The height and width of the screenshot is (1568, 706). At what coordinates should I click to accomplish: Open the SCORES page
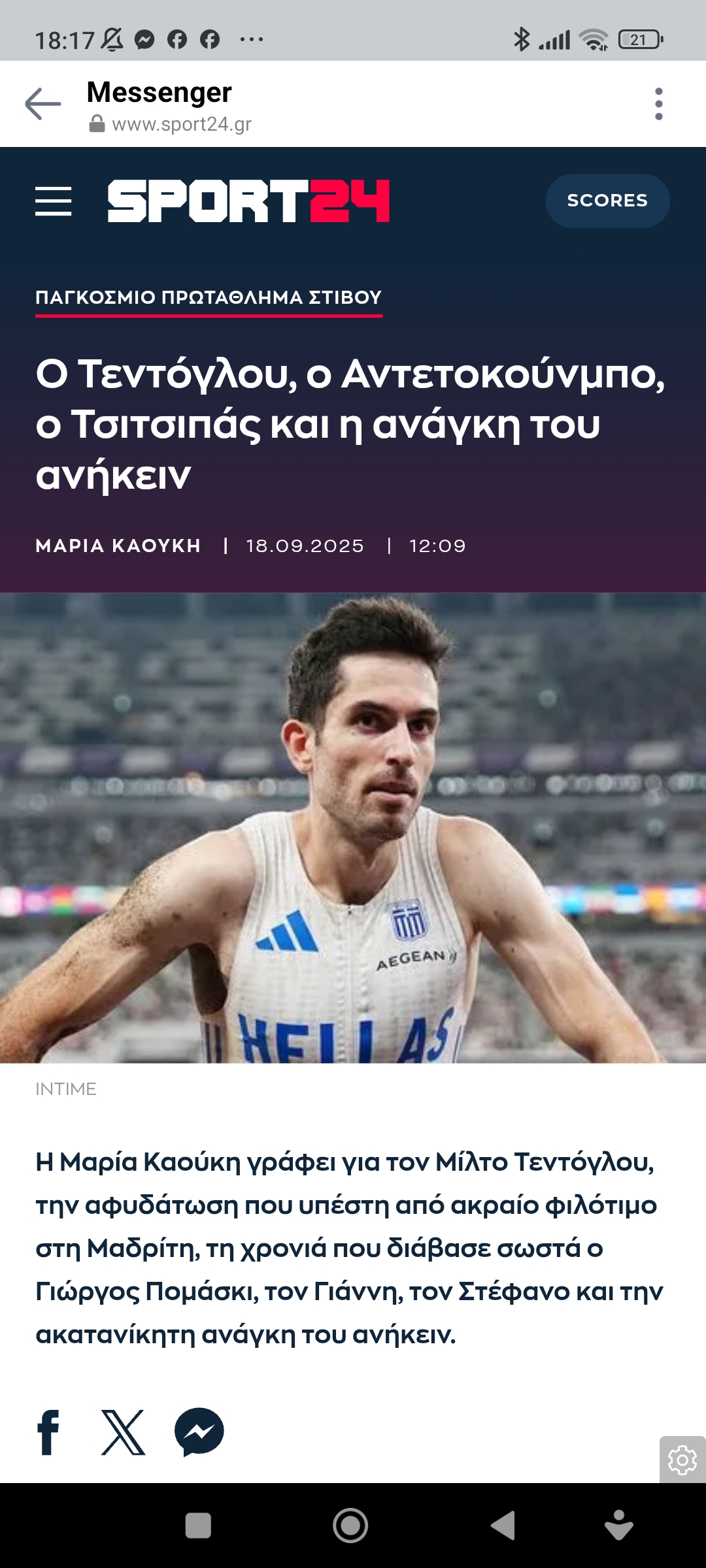[x=607, y=201]
